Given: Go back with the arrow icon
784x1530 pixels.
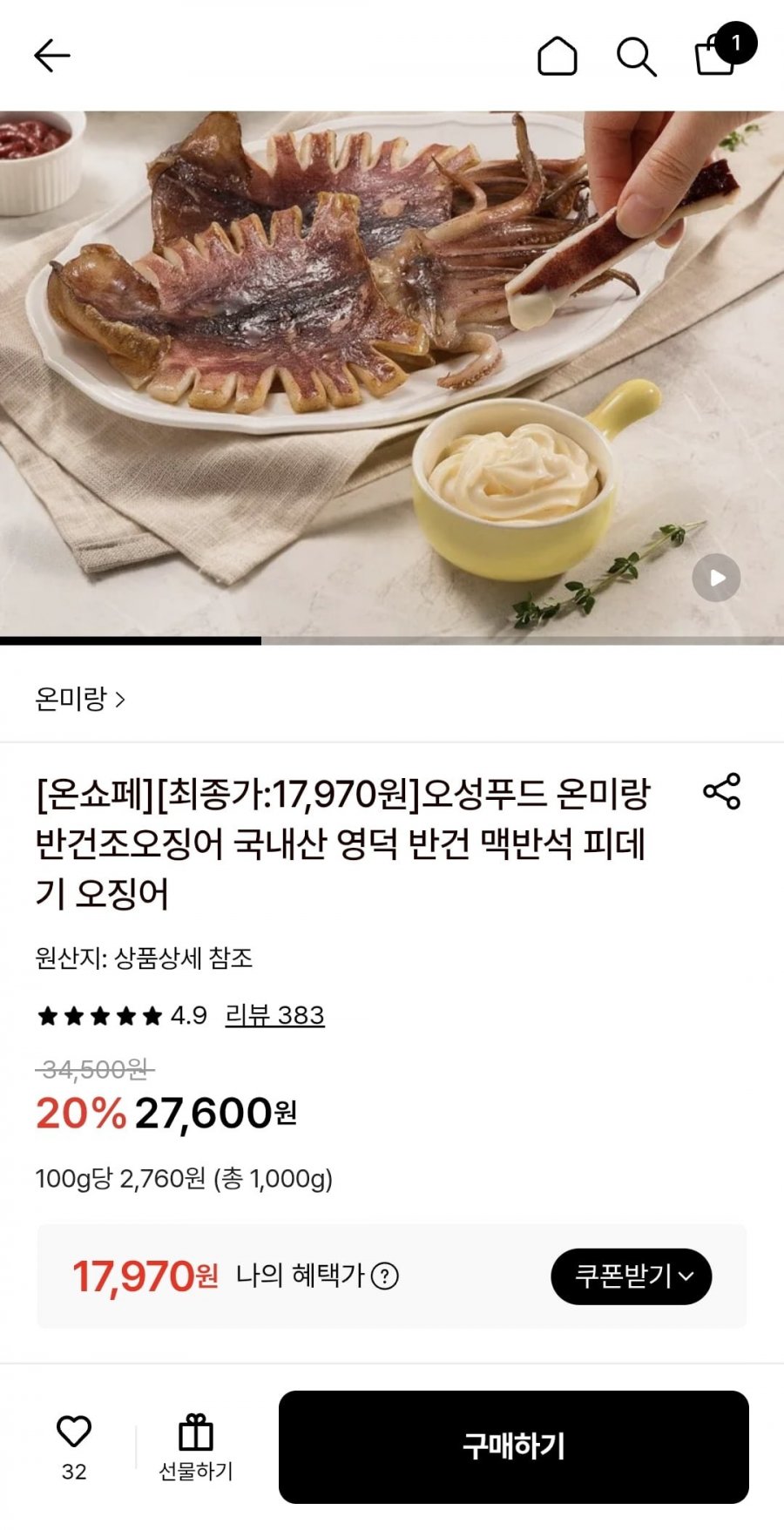Looking at the screenshot, I should (x=51, y=56).
